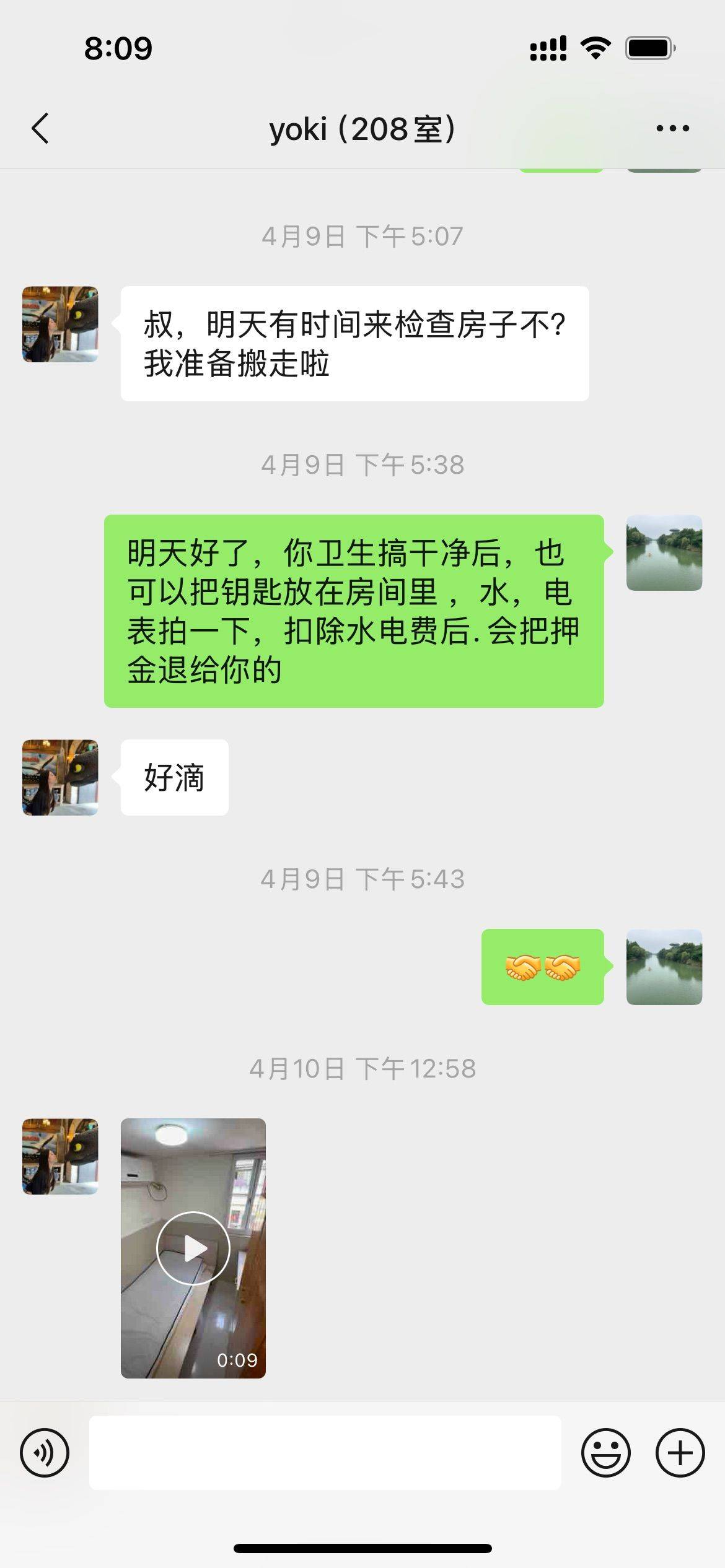
Task: Switch to voice message input
Action: [45, 1453]
